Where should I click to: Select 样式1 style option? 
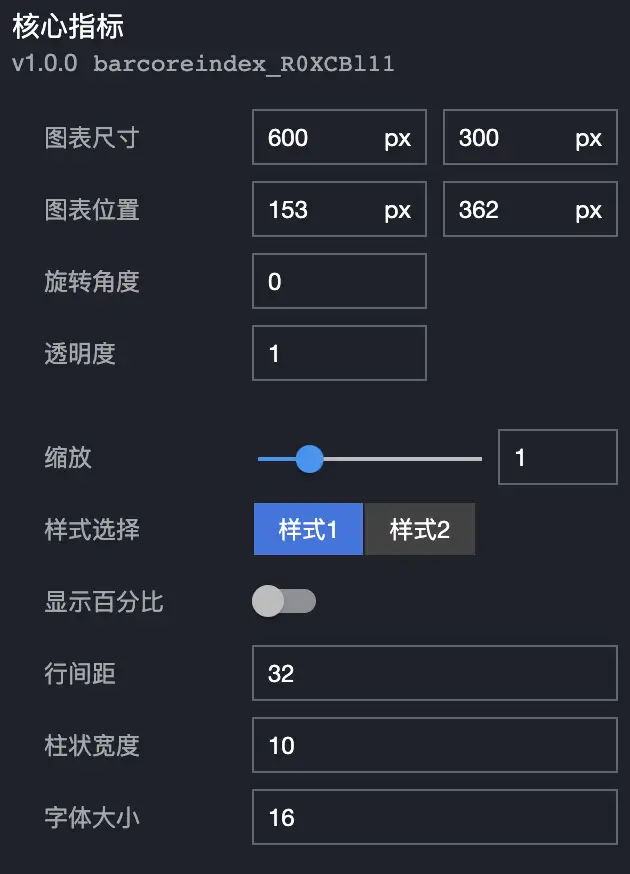point(308,530)
